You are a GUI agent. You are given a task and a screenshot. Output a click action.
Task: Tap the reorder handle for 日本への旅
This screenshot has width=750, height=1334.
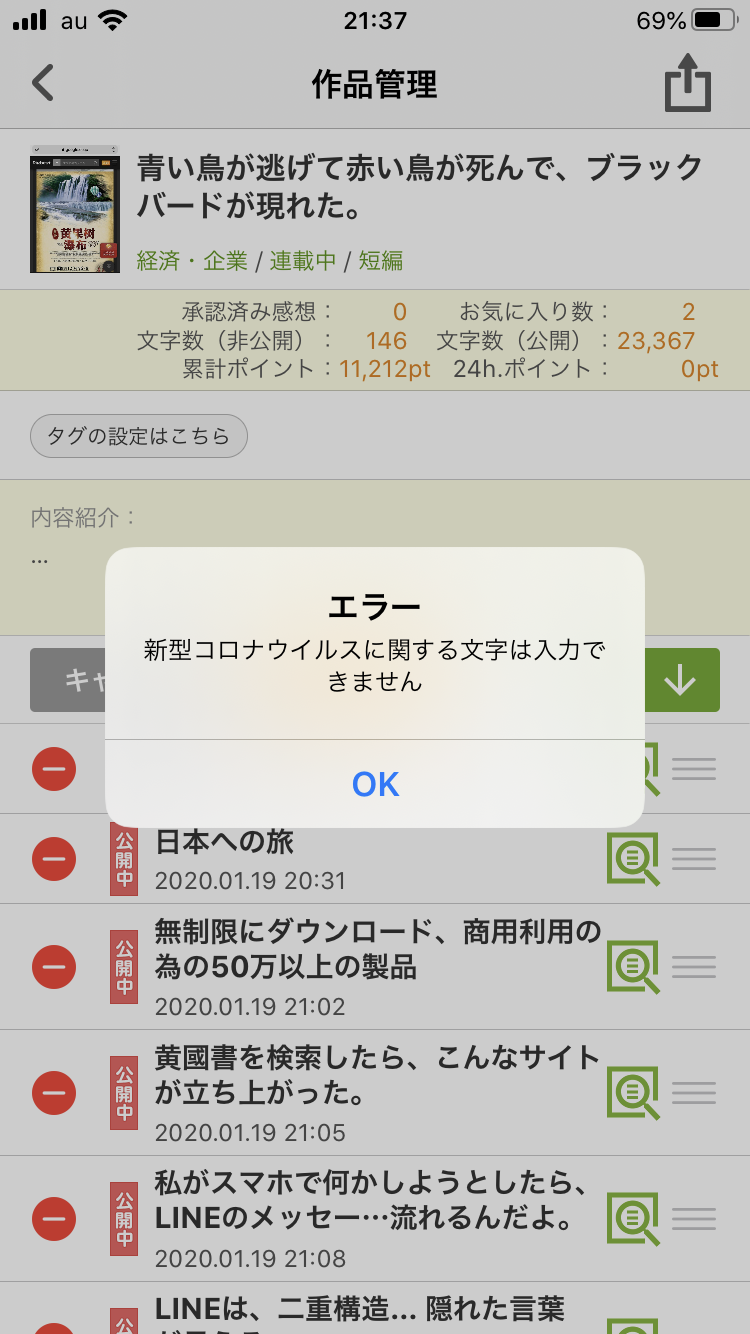pos(694,859)
